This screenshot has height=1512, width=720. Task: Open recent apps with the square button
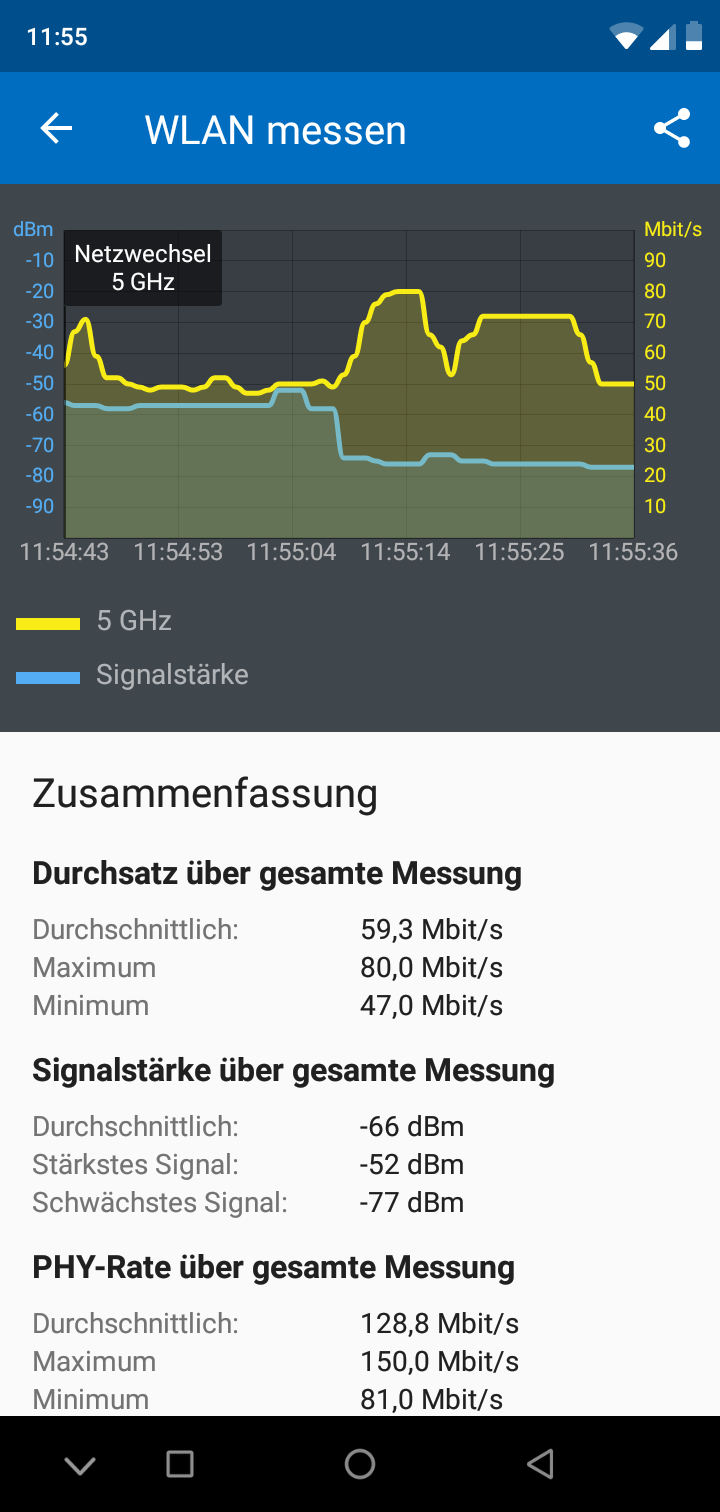[x=180, y=1464]
